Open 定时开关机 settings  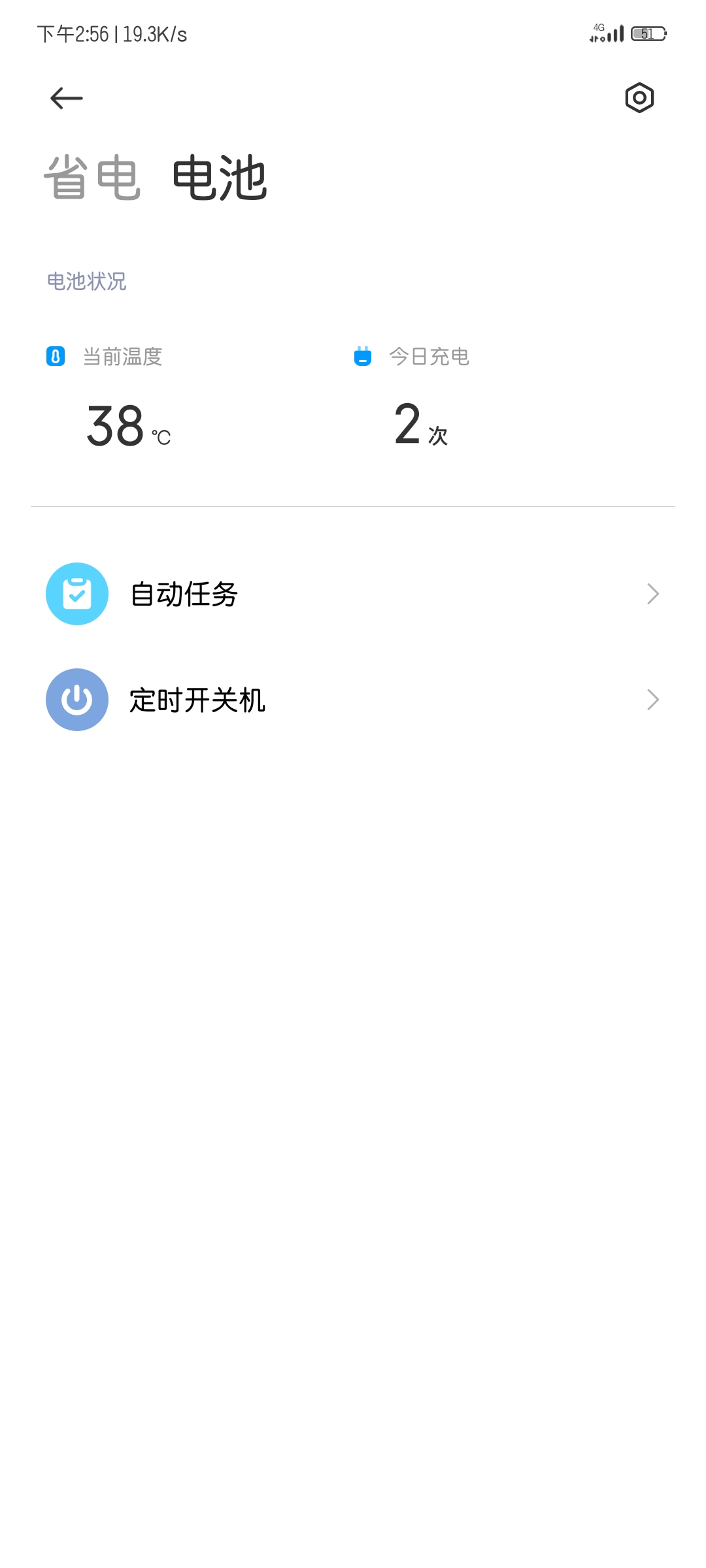(x=353, y=700)
